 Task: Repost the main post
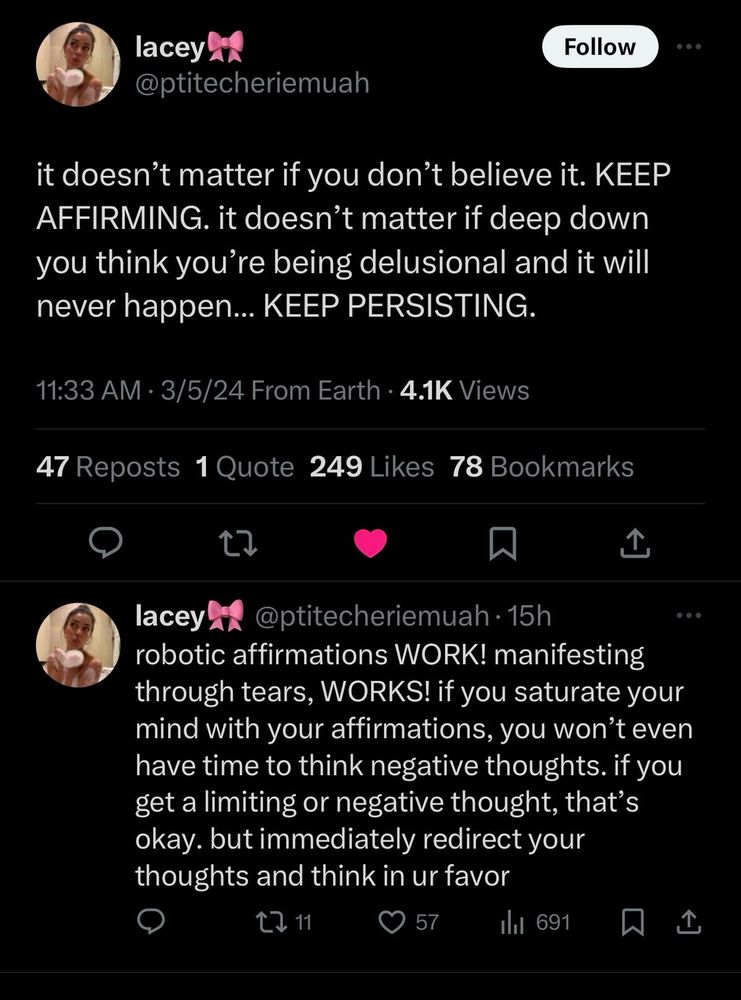coord(238,544)
